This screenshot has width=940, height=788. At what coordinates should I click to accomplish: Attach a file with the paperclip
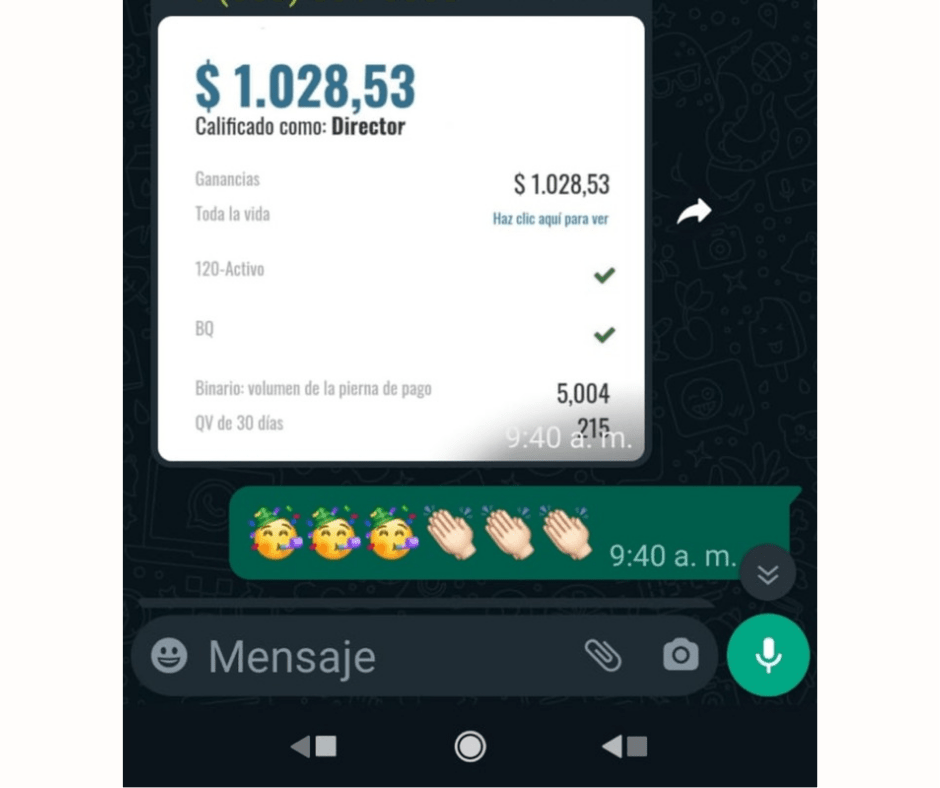(603, 656)
